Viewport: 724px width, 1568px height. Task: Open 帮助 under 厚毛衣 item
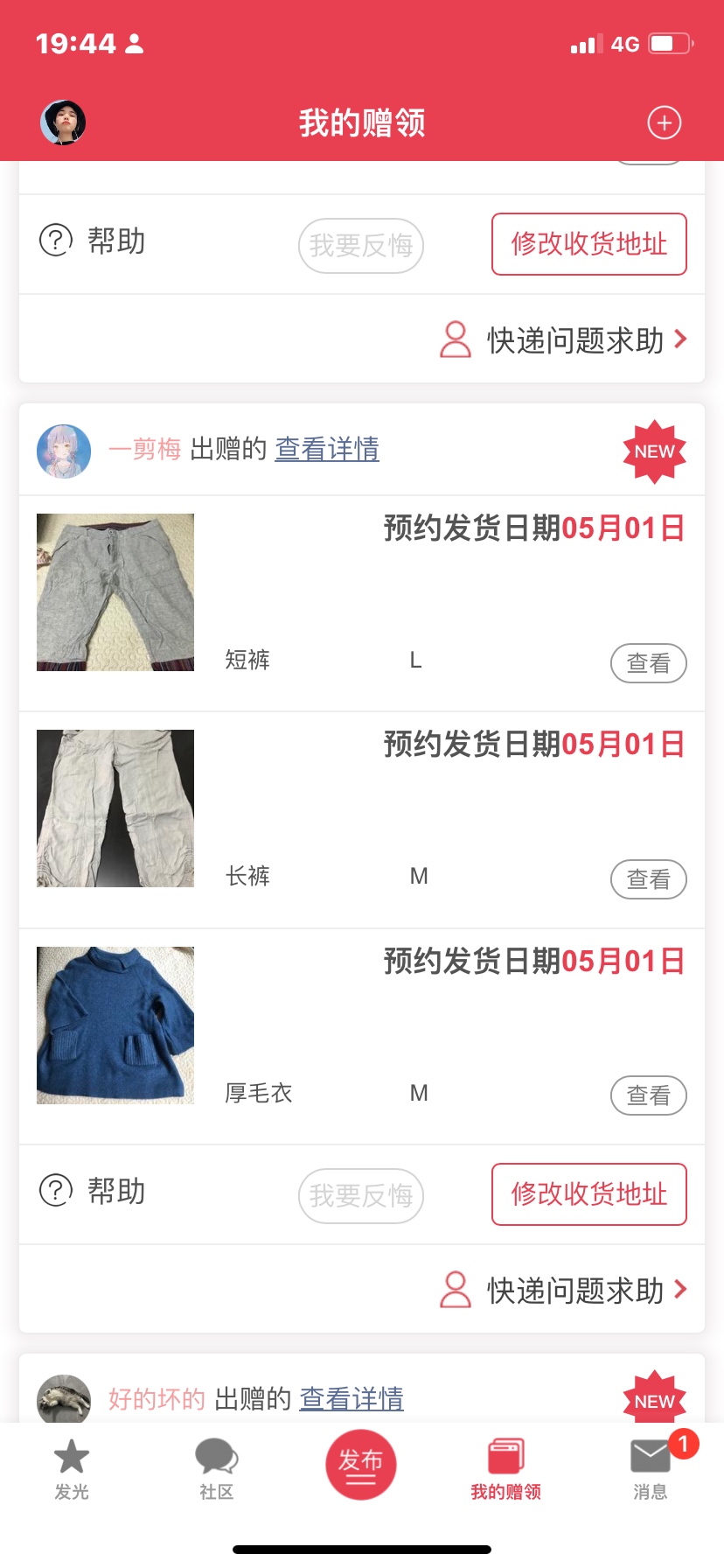point(94,1191)
